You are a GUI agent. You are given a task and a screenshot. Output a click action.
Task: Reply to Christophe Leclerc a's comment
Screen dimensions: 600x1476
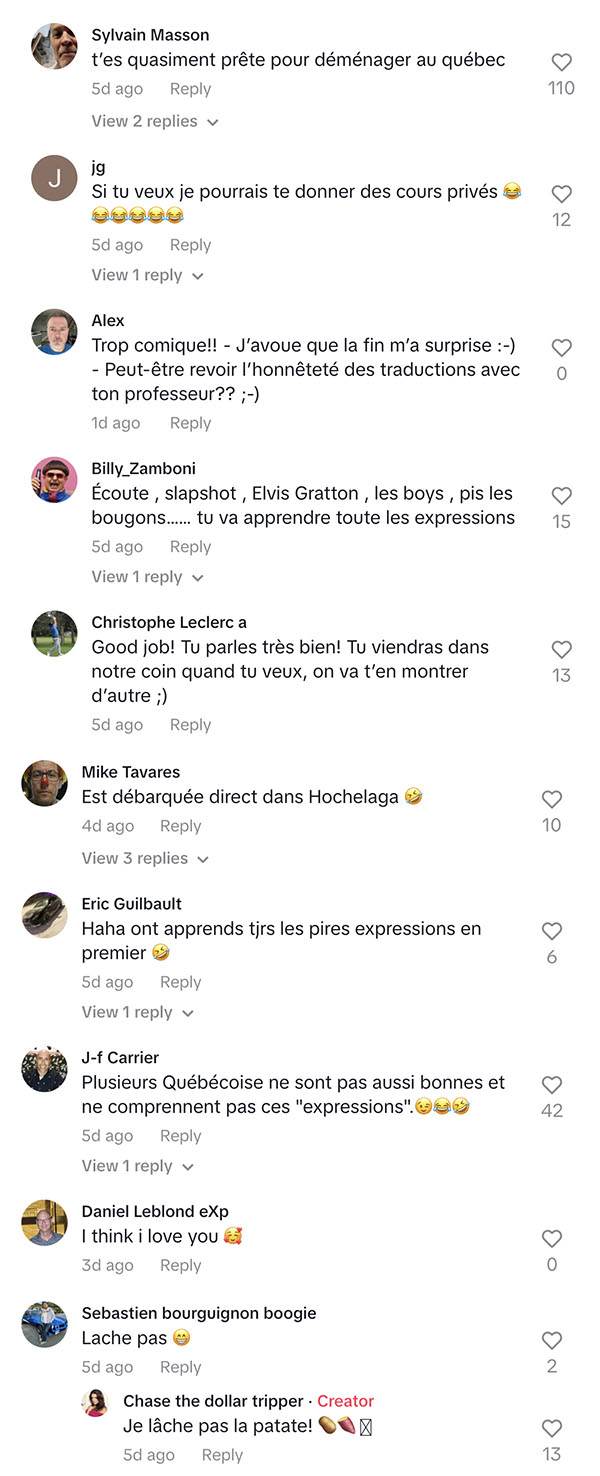(190, 725)
